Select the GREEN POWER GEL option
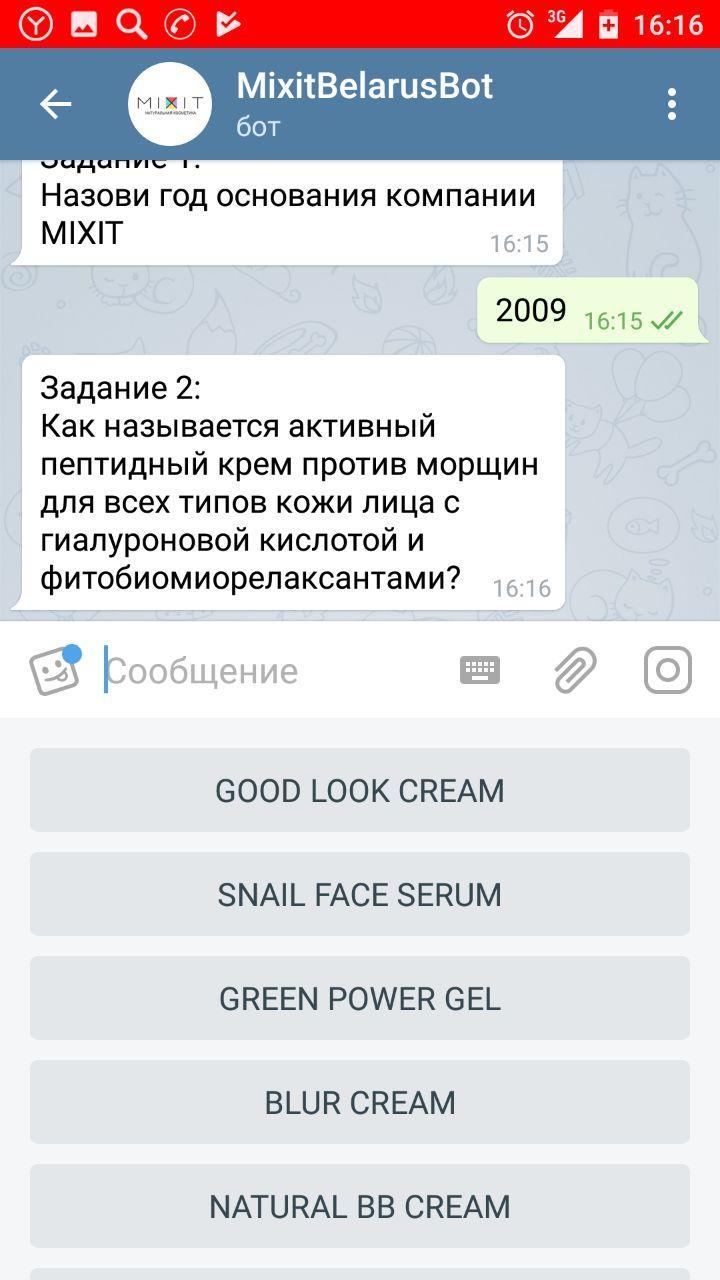This screenshot has height=1280, width=720. coord(360,998)
